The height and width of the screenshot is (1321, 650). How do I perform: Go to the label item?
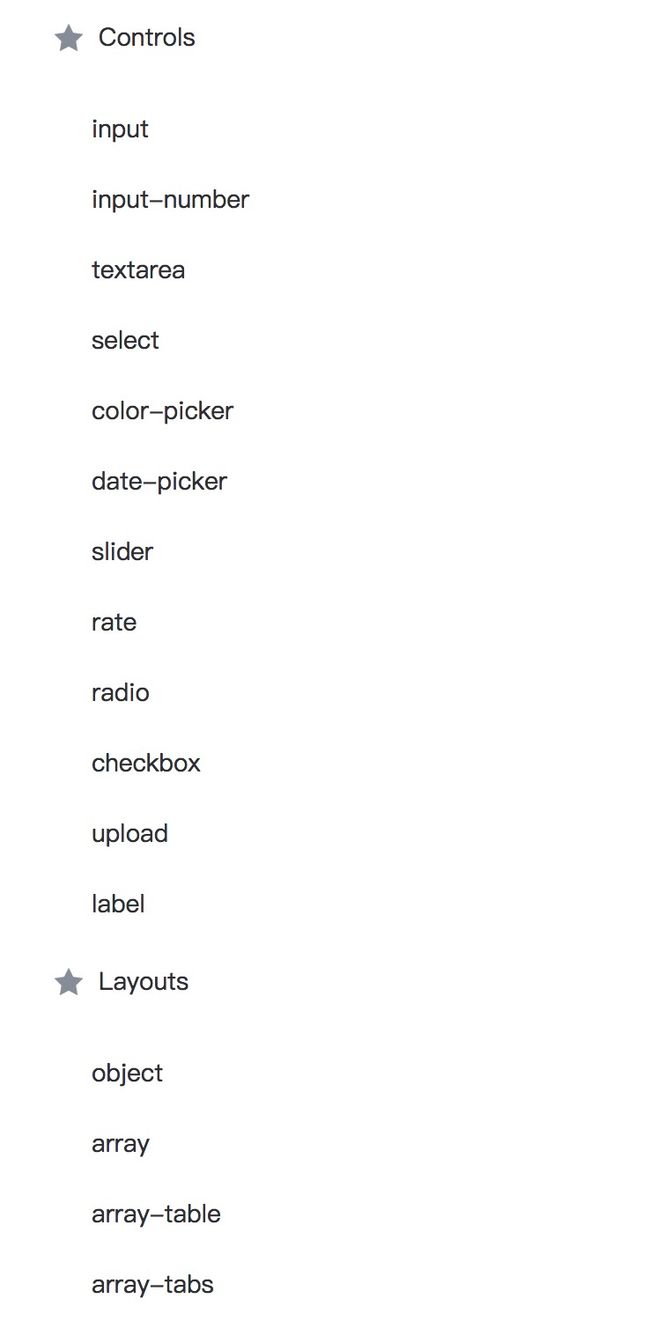118,904
